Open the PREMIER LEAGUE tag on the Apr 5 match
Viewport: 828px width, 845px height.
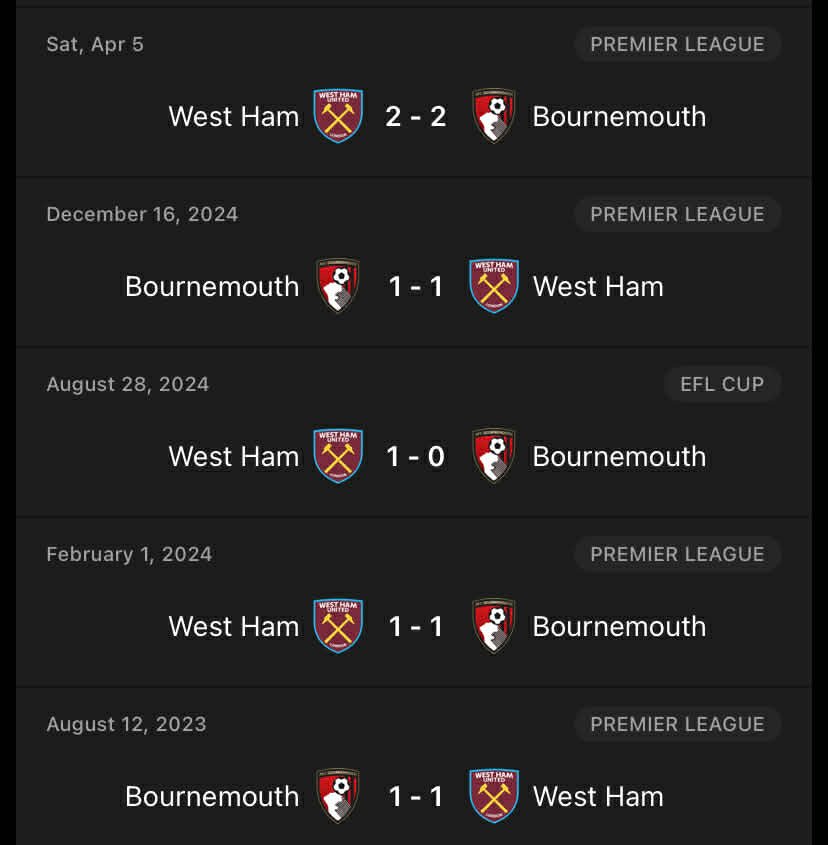tap(678, 44)
